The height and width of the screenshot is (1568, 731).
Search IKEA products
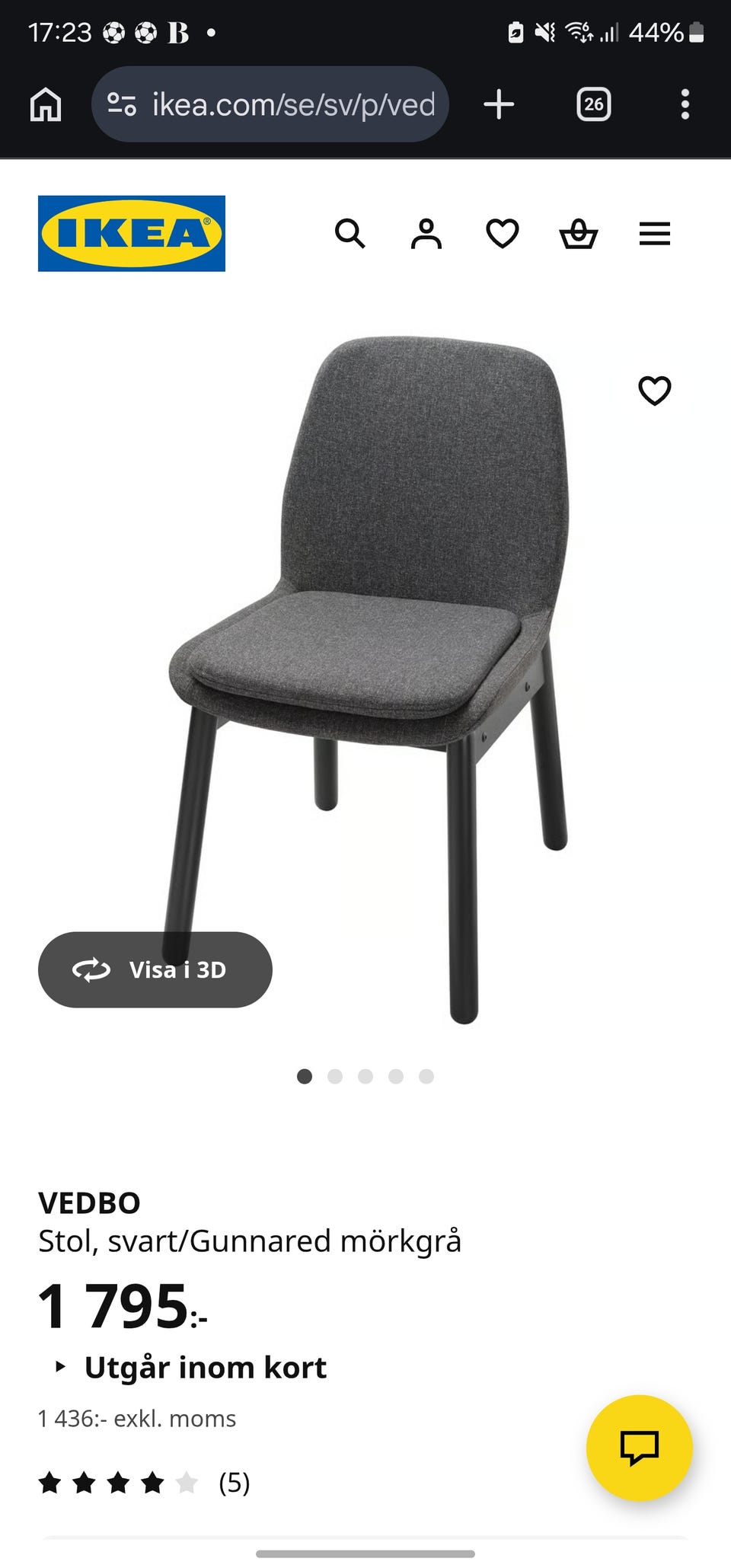[x=350, y=234]
